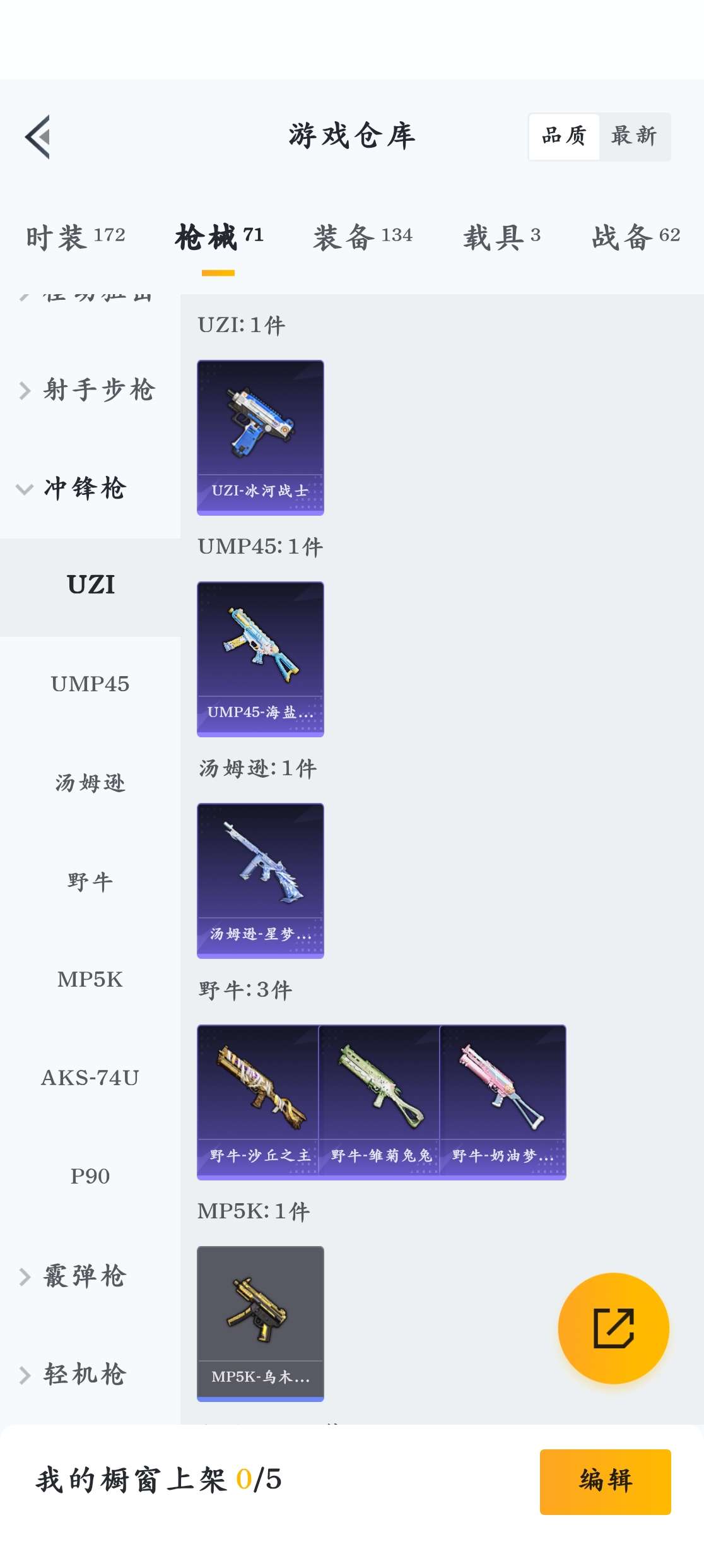704x1568 pixels.
Task: Sort items by 品质
Action: click(x=564, y=136)
